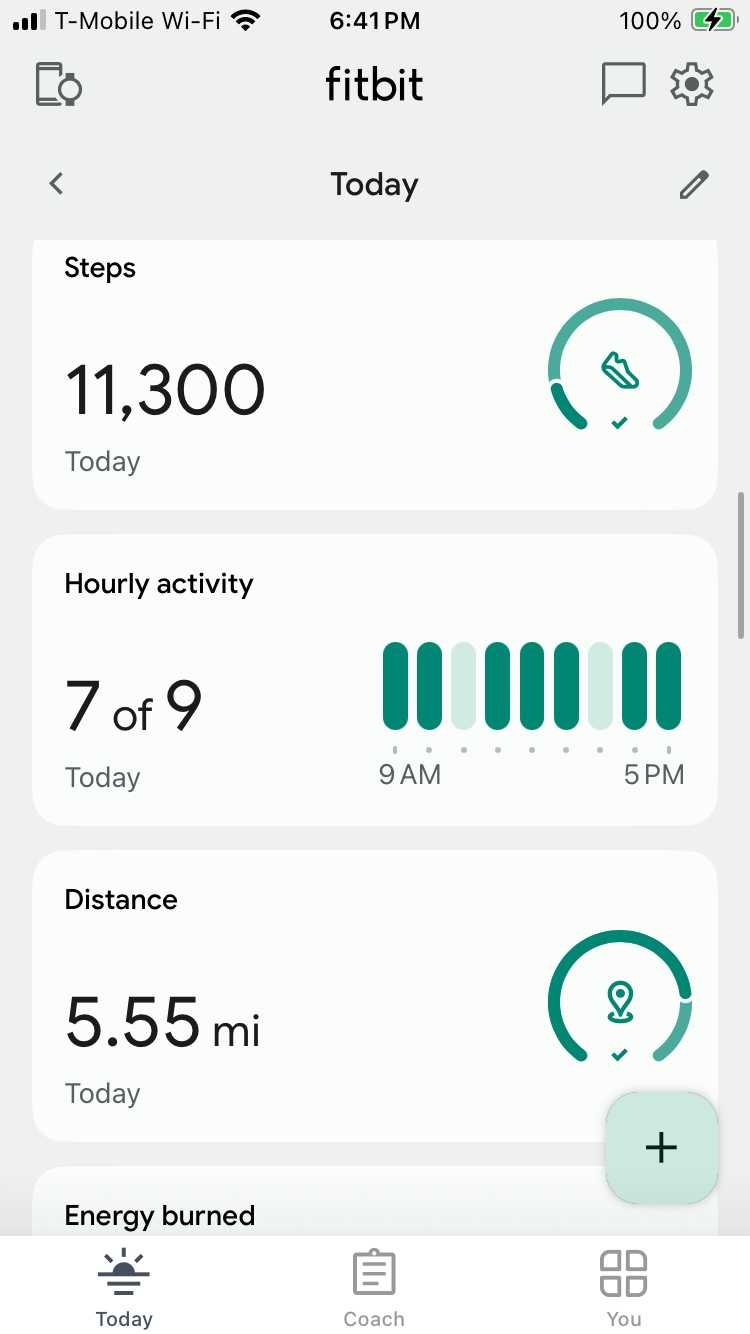Open the Energy burned card
Viewport: 750px width, 1334px height.
tap(375, 1202)
